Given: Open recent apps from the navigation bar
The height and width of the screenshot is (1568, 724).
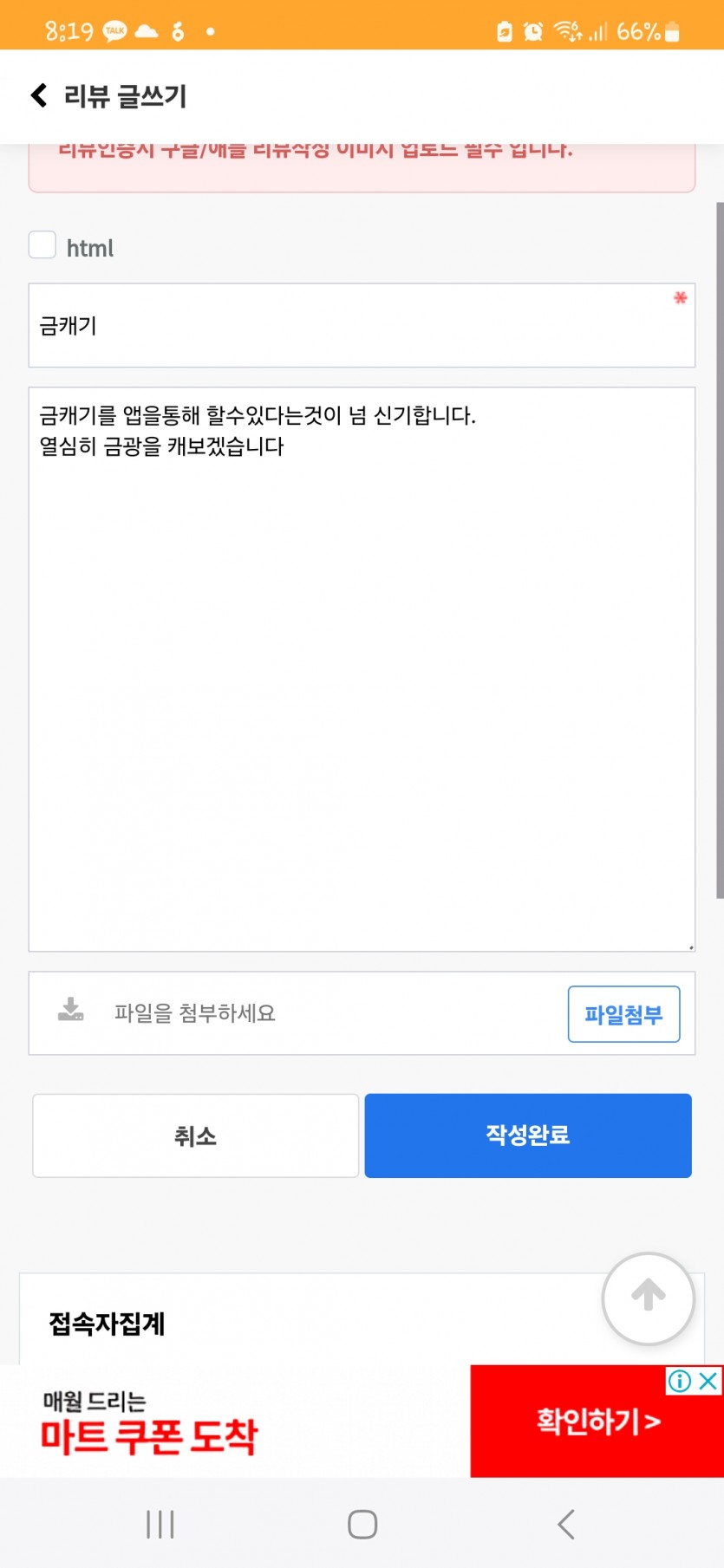Looking at the screenshot, I should pyautogui.click(x=160, y=1524).
